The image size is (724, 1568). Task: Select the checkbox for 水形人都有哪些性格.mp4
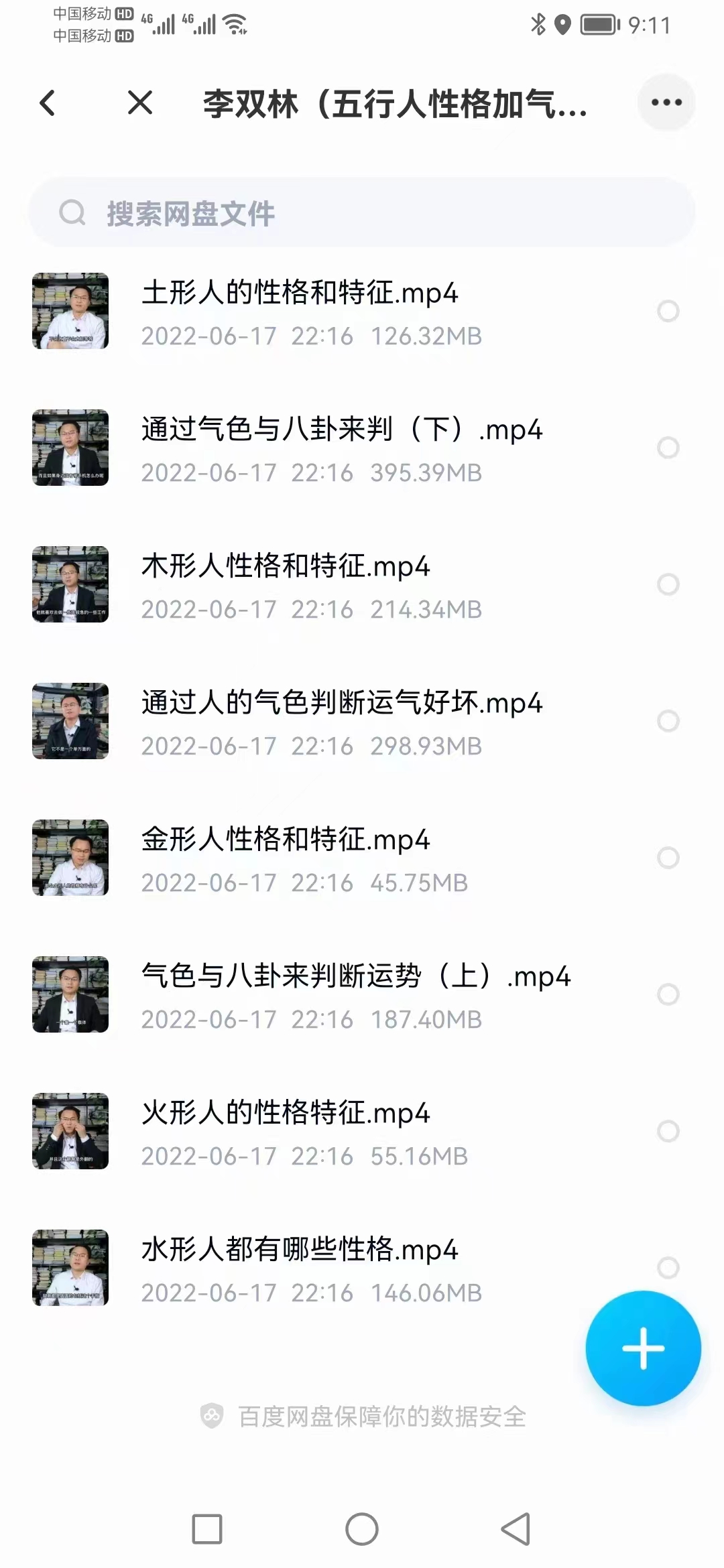668,1267
